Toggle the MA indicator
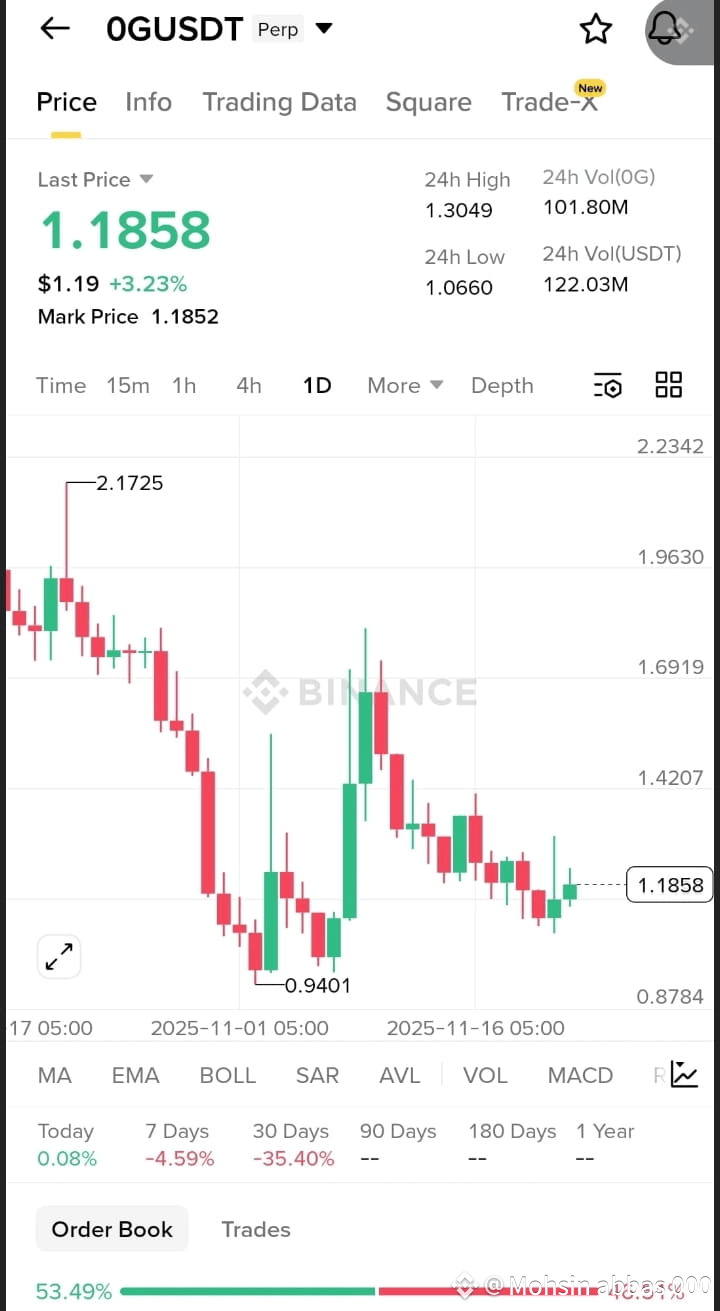 (54, 1075)
